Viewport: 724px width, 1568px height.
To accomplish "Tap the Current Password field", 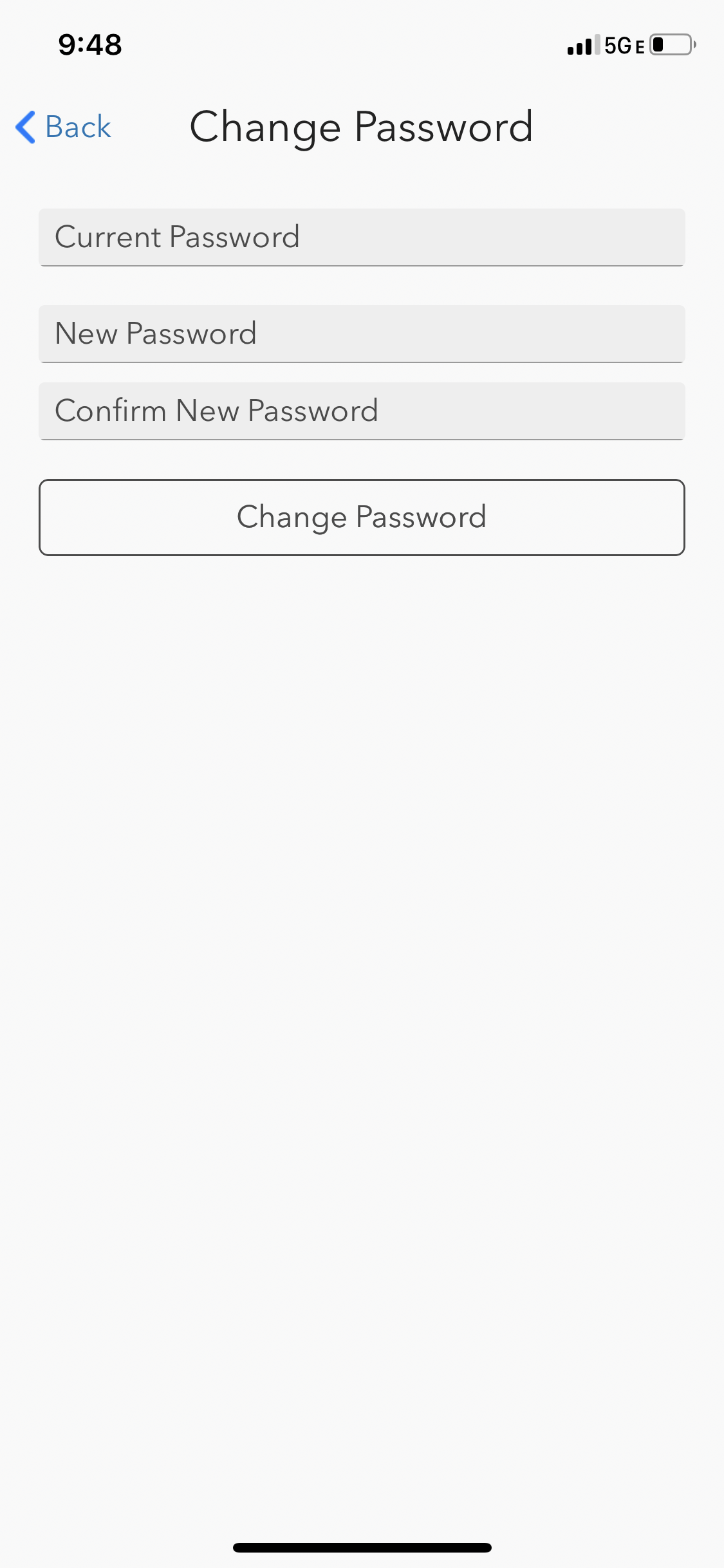I will (362, 237).
